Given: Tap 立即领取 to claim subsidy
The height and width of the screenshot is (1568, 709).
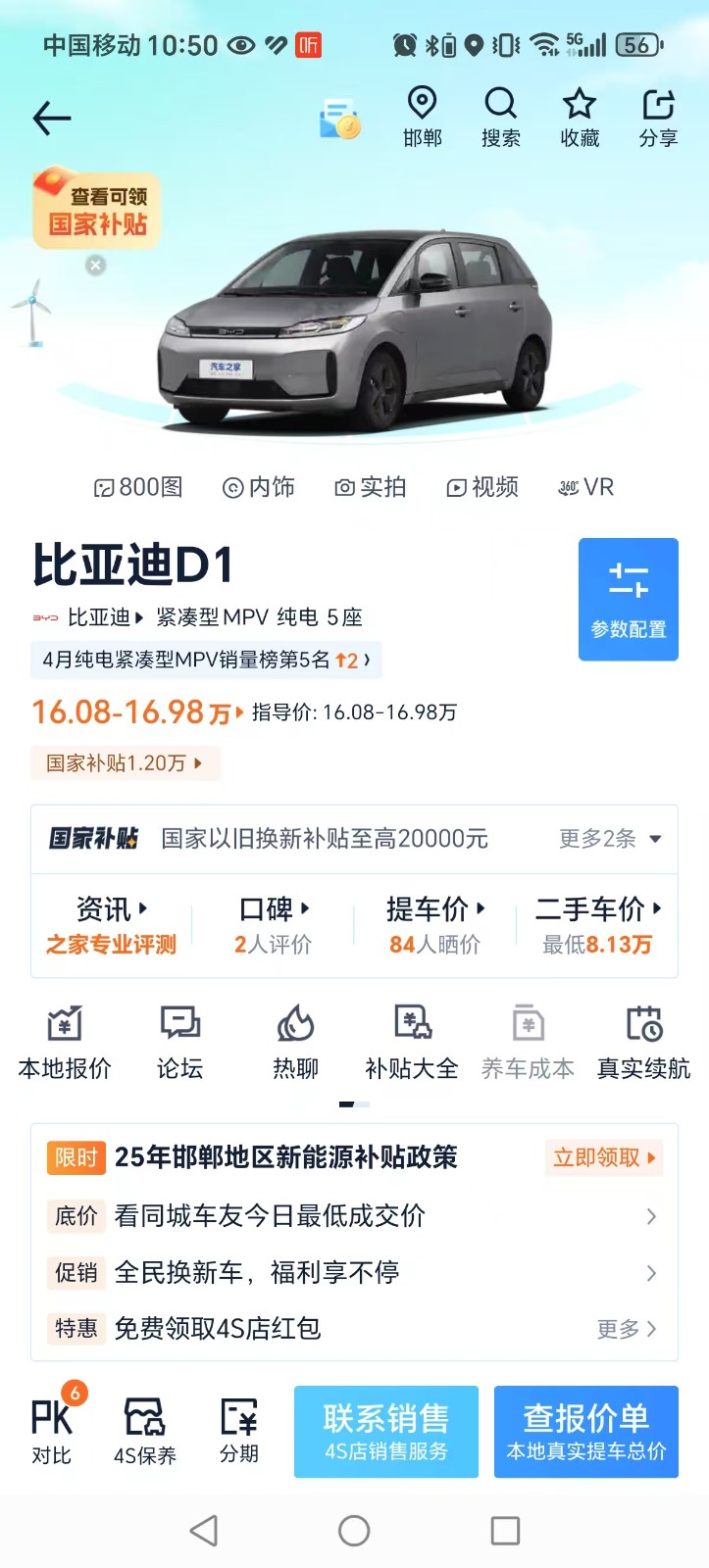Looking at the screenshot, I should click(x=603, y=1157).
